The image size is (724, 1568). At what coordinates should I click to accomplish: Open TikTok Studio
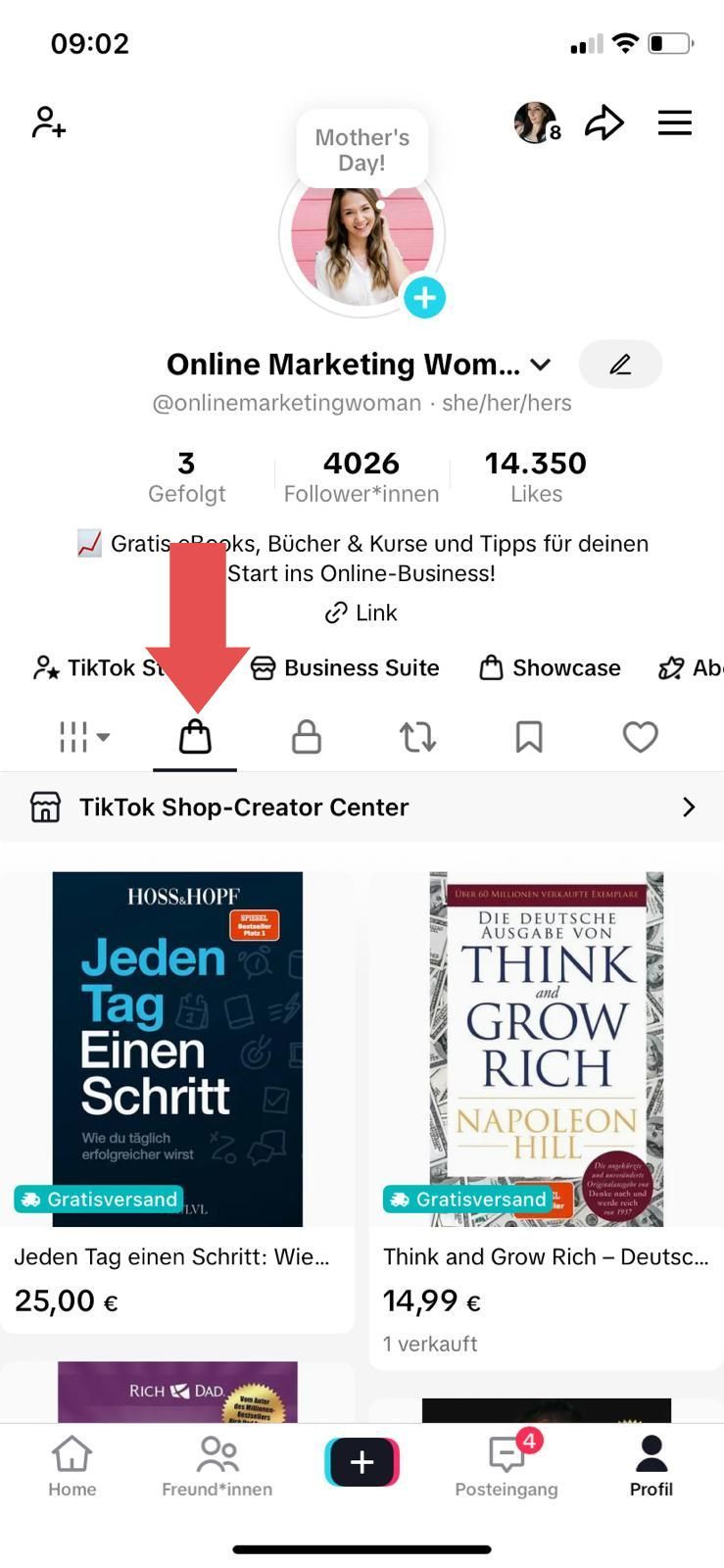pos(95,667)
